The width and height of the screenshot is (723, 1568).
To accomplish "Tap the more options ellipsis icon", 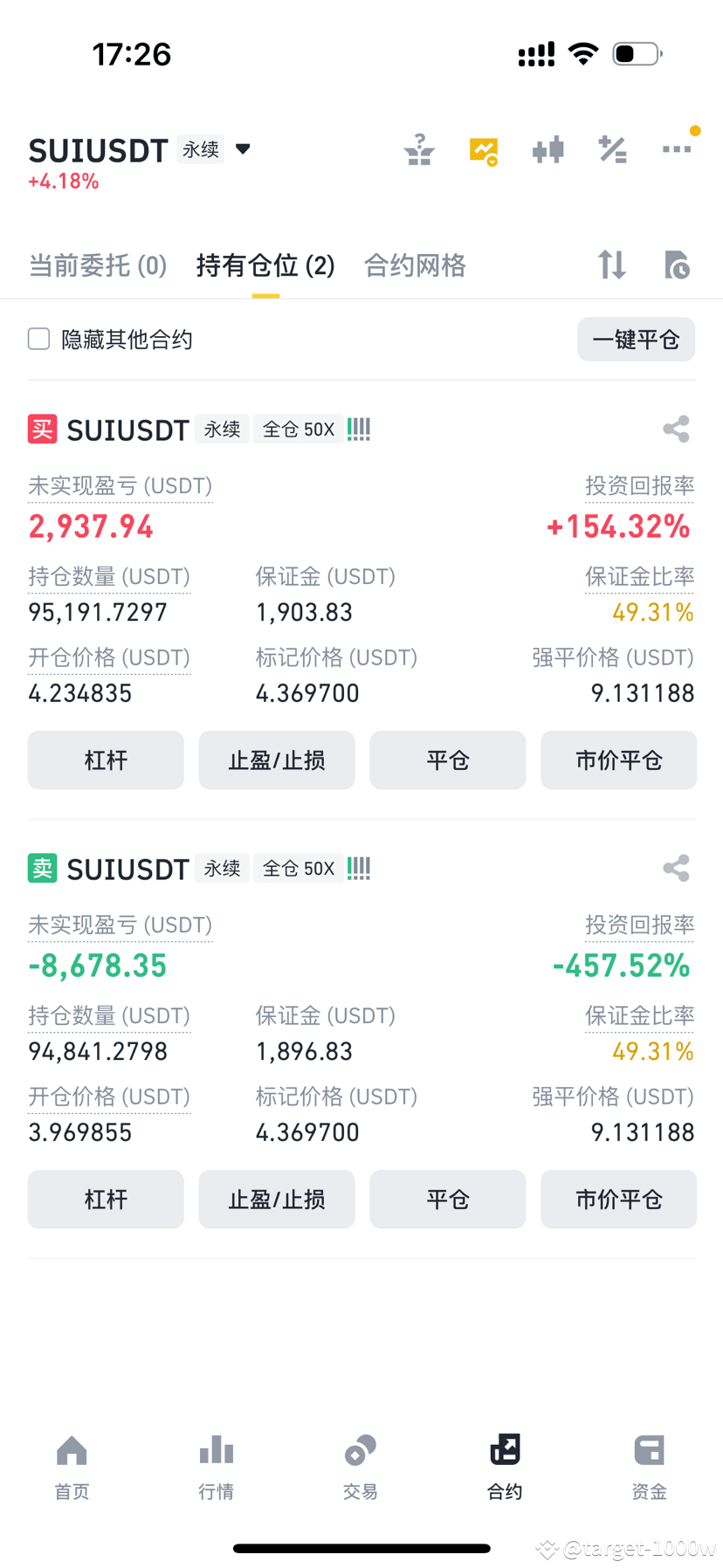I will tap(677, 149).
